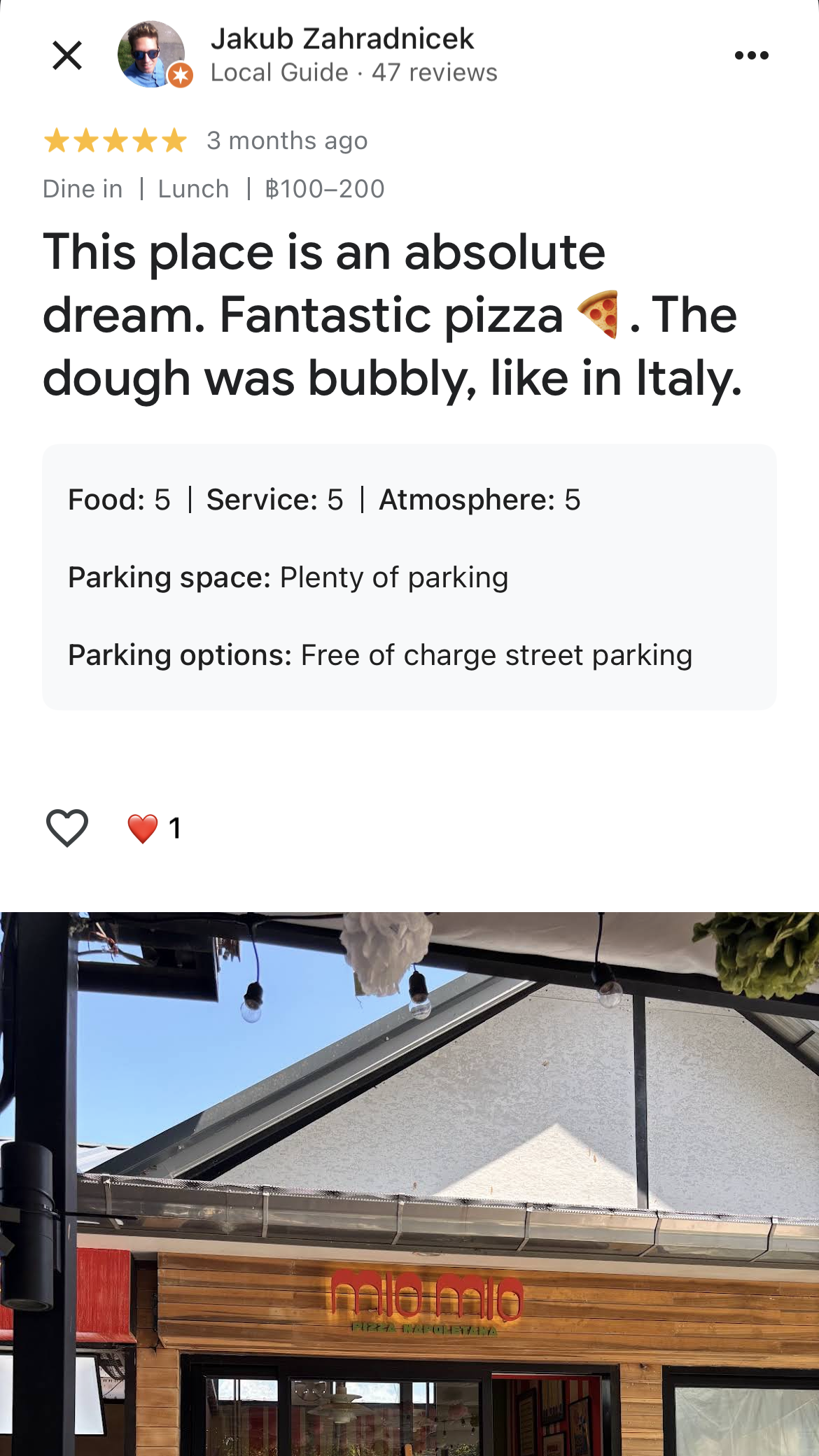Select the fifth star of the rating

tap(172, 140)
